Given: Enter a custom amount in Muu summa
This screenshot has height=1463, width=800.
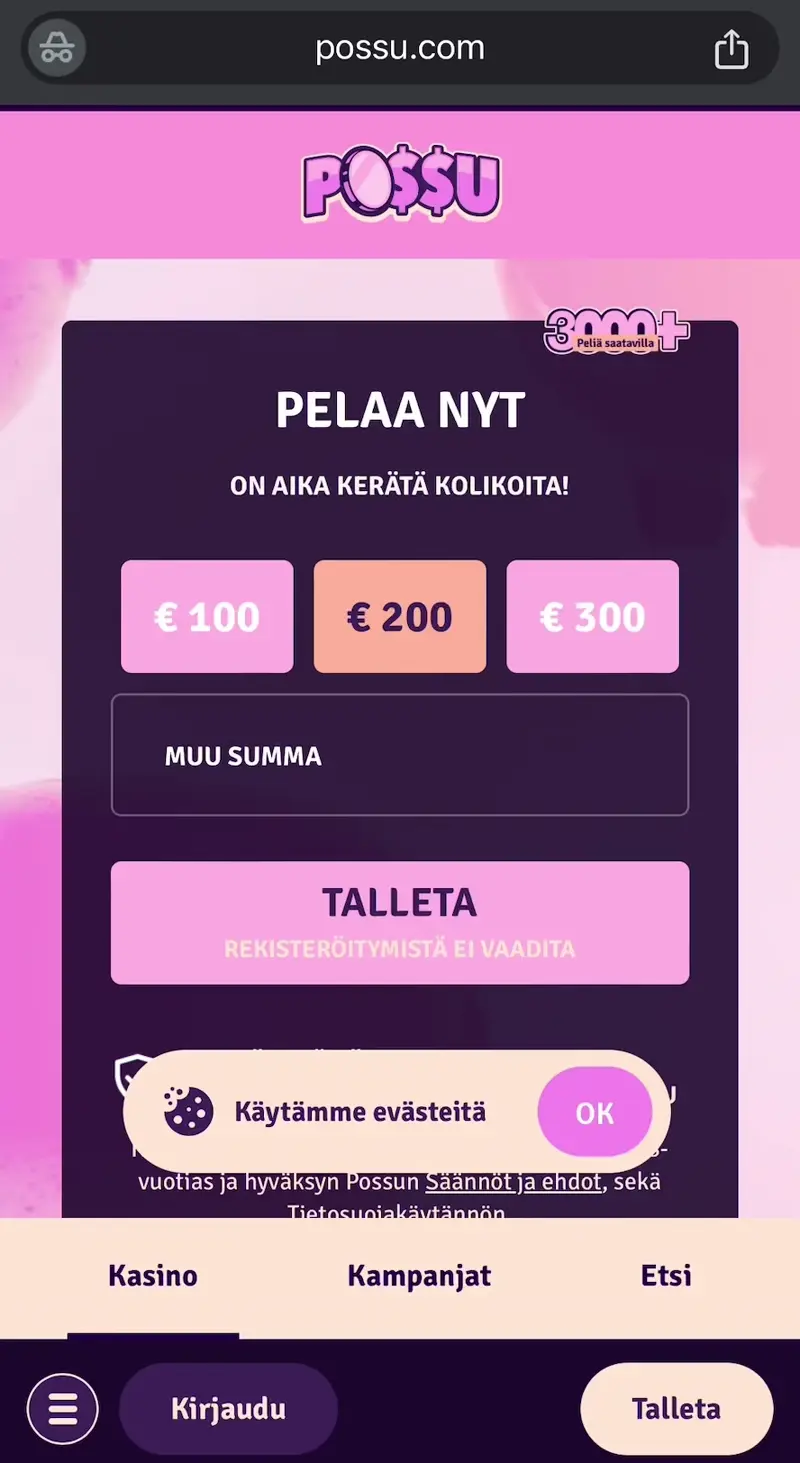Looking at the screenshot, I should pyautogui.click(x=400, y=755).
